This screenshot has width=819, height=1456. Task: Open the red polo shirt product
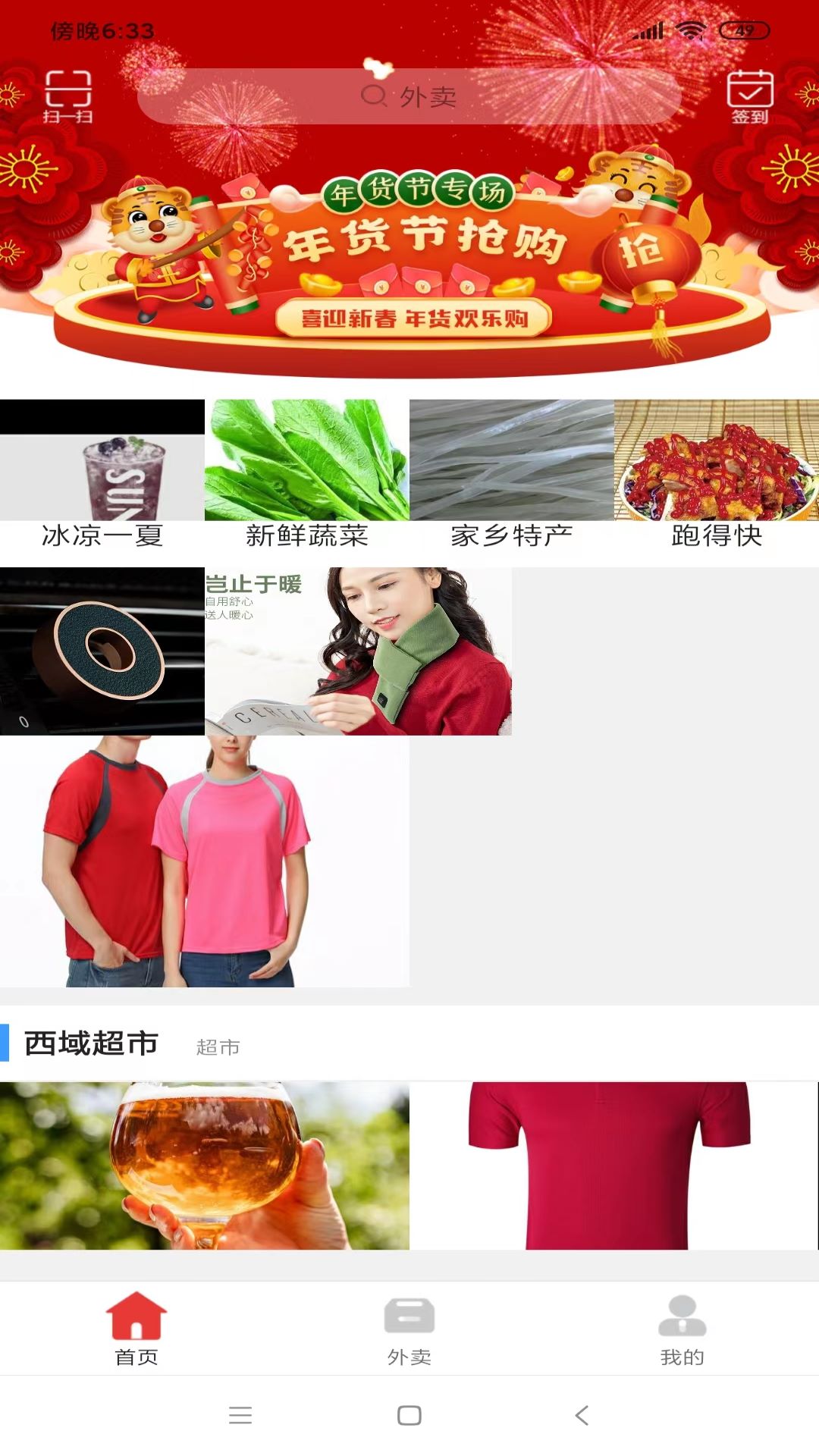point(613,1166)
